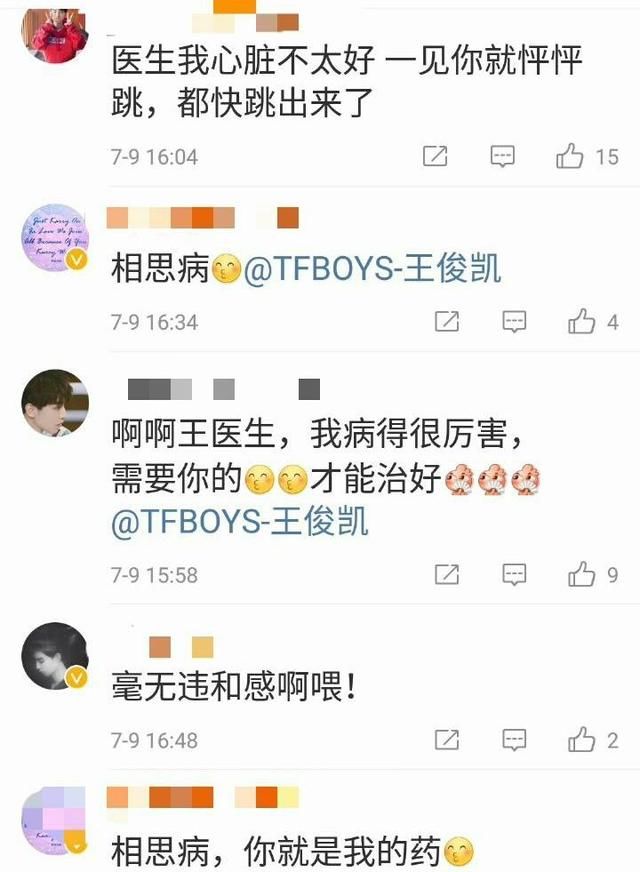Reply to the comment posted at 7-9 16:04
Screen dimensions: 640x872
pyautogui.click(x=502, y=156)
